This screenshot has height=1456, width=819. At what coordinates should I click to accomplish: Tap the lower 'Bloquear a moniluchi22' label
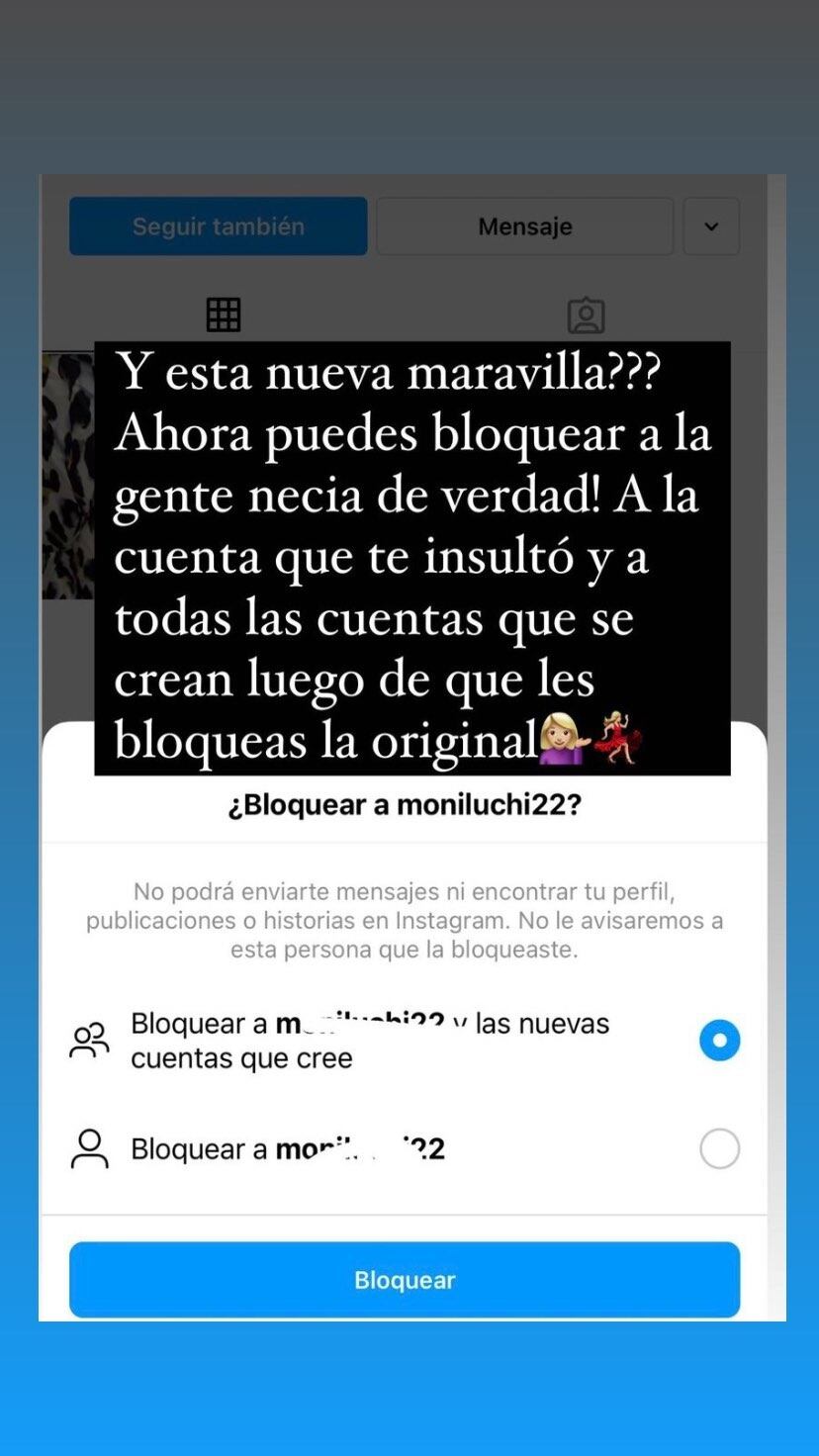pyautogui.click(x=287, y=1148)
